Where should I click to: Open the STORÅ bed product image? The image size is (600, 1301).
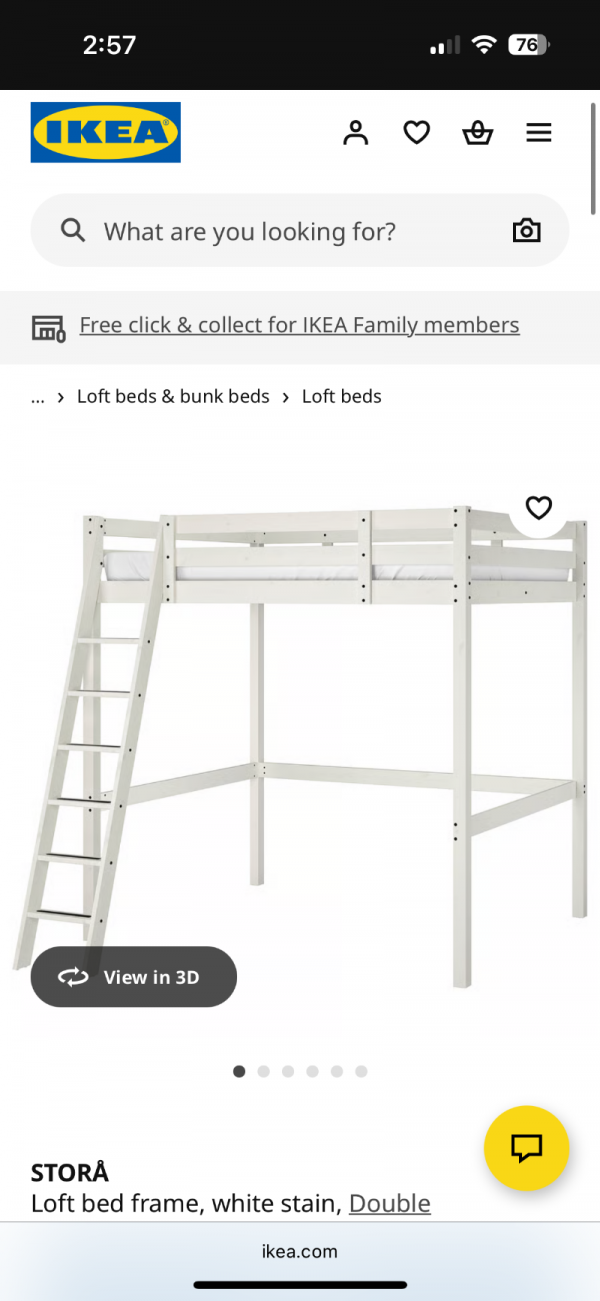click(x=300, y=740)
